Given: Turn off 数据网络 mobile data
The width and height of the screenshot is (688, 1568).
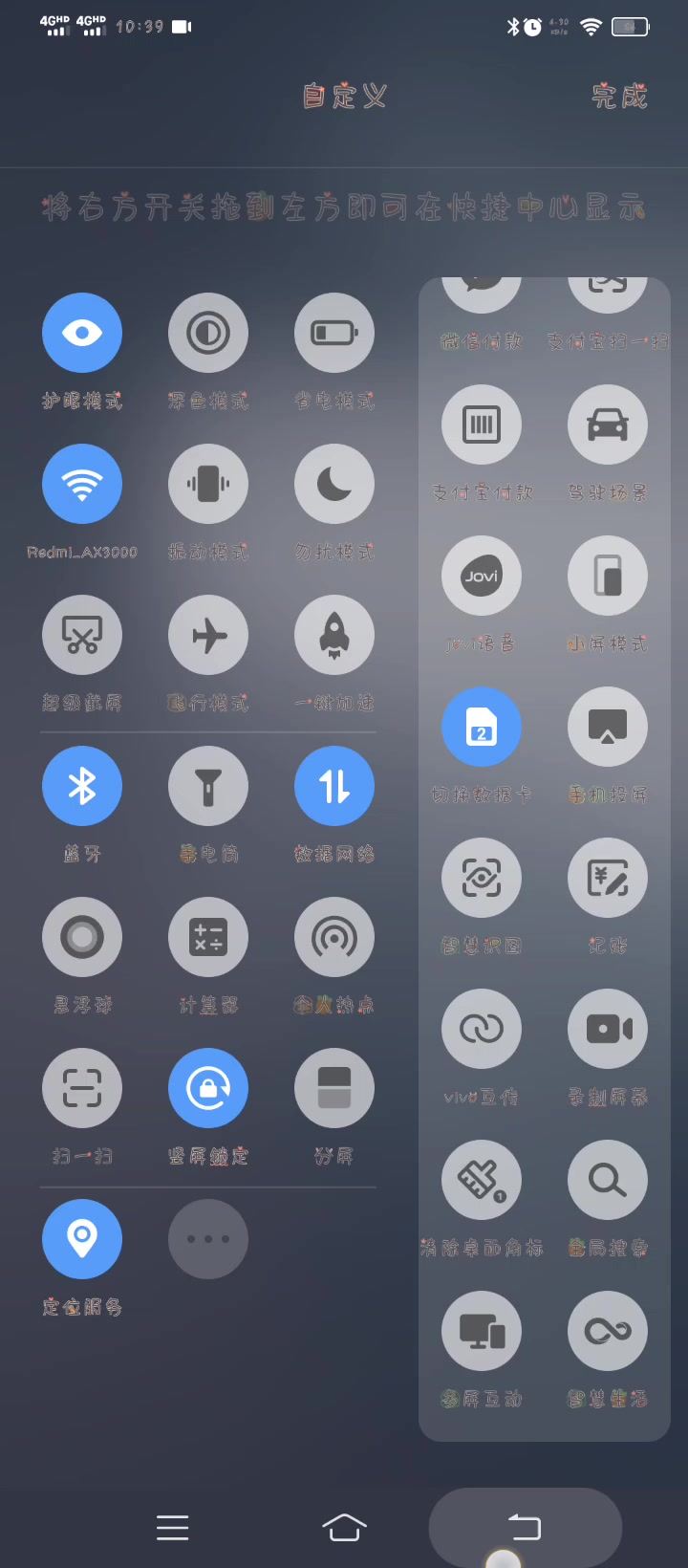Looking at the screenshot, I should (x=334, y=786).
